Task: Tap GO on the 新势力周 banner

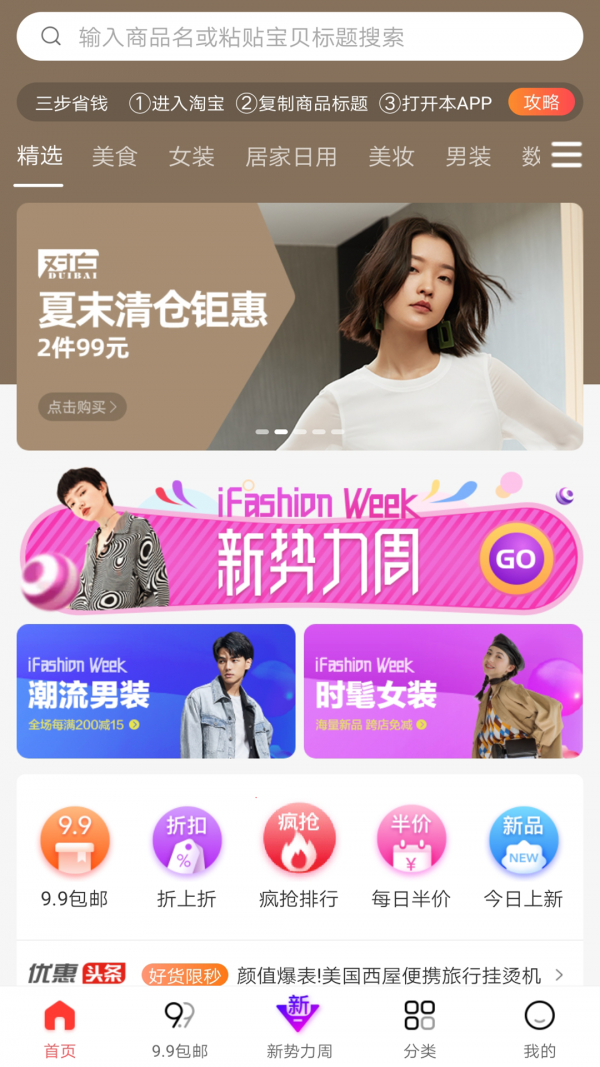Action: click(515, 559)
